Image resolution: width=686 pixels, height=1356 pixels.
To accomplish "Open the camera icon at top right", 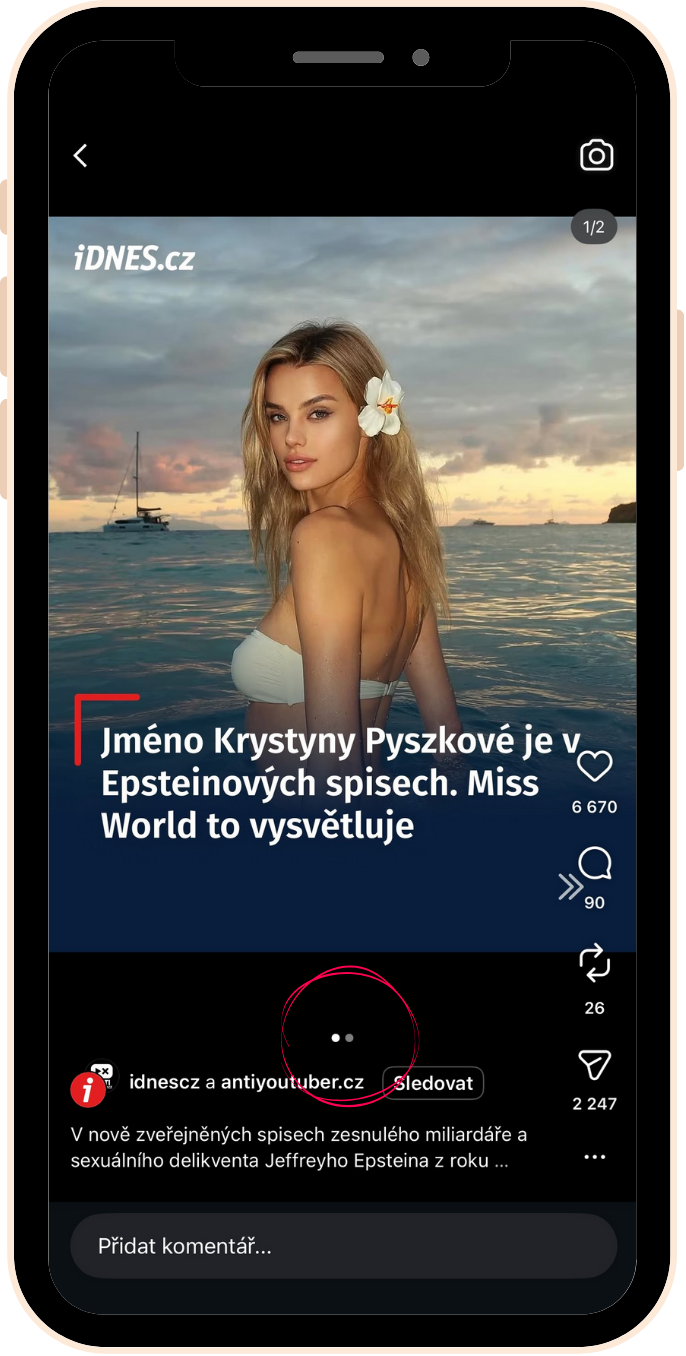I will (597, 155).
